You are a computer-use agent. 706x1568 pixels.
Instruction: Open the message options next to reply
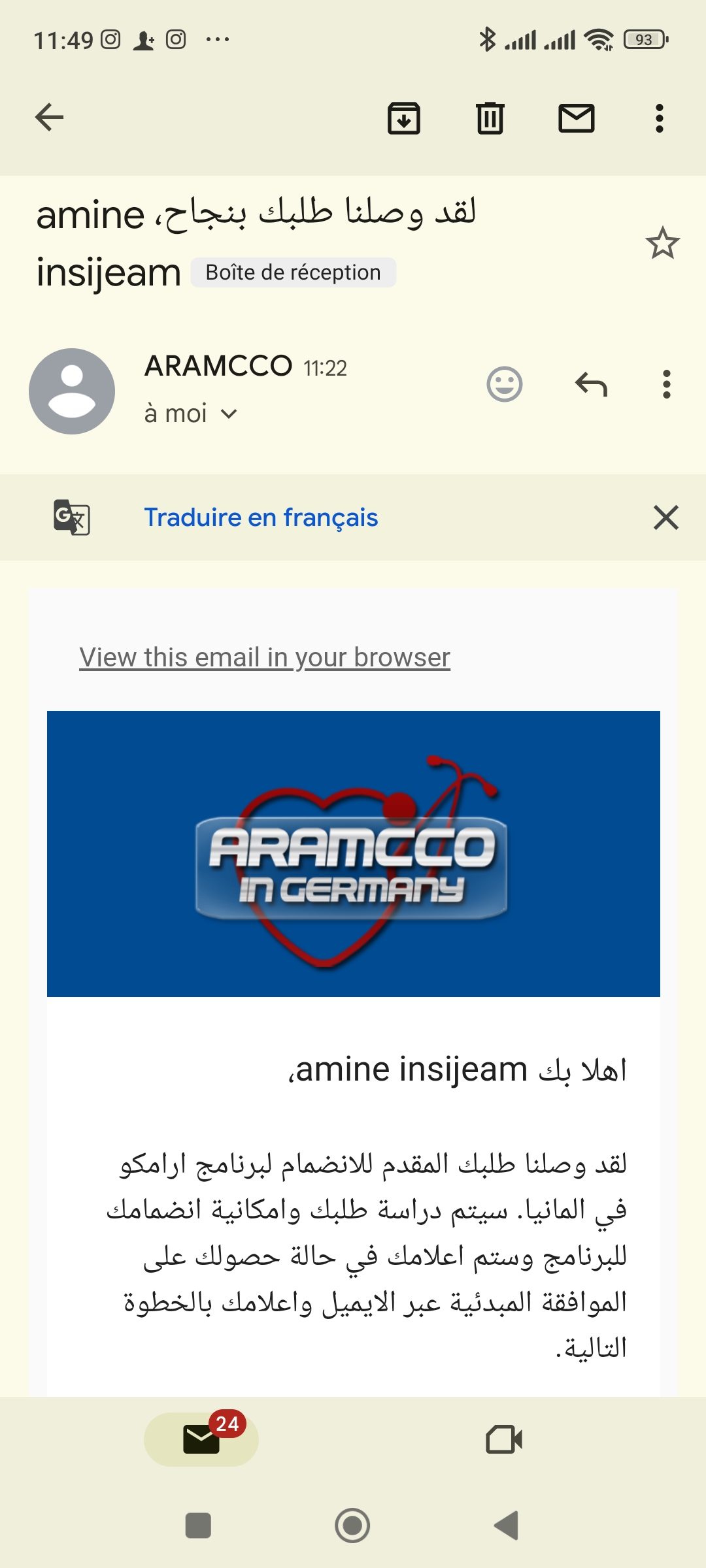pyautogui.click(x=666, y=384)
